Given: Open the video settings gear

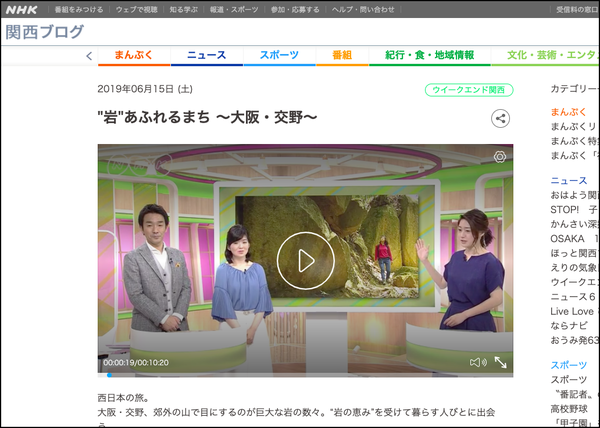Looking at the screenshot, I should 499,157.
